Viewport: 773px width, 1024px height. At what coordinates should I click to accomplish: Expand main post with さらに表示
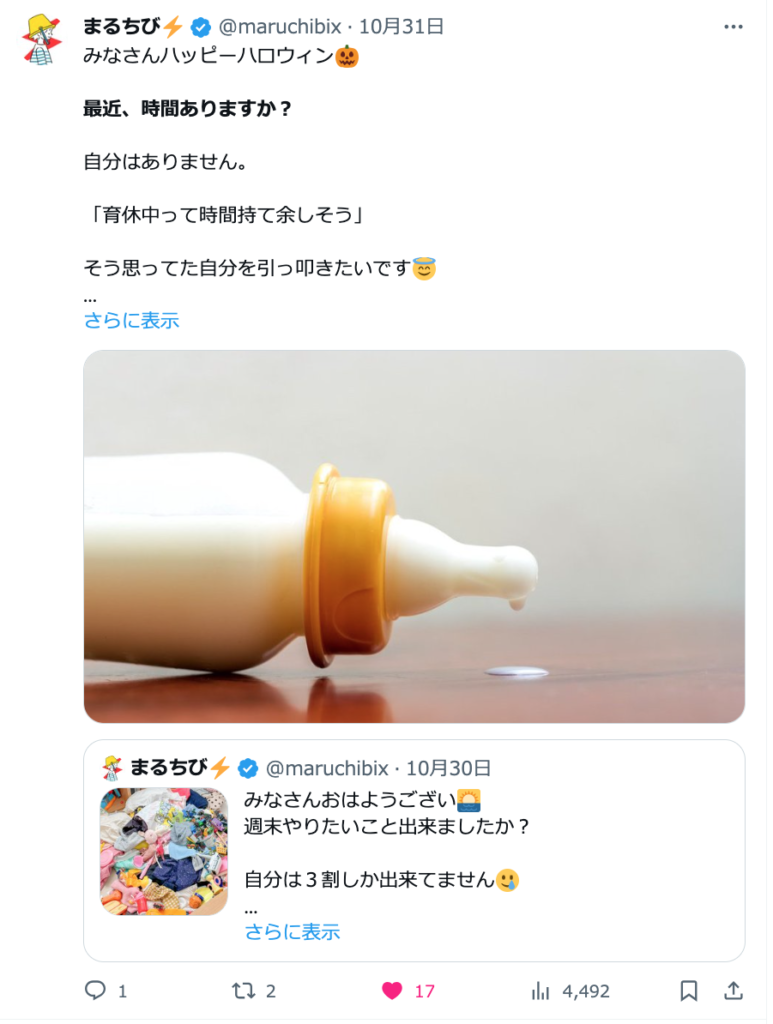[x=131, y=321]
